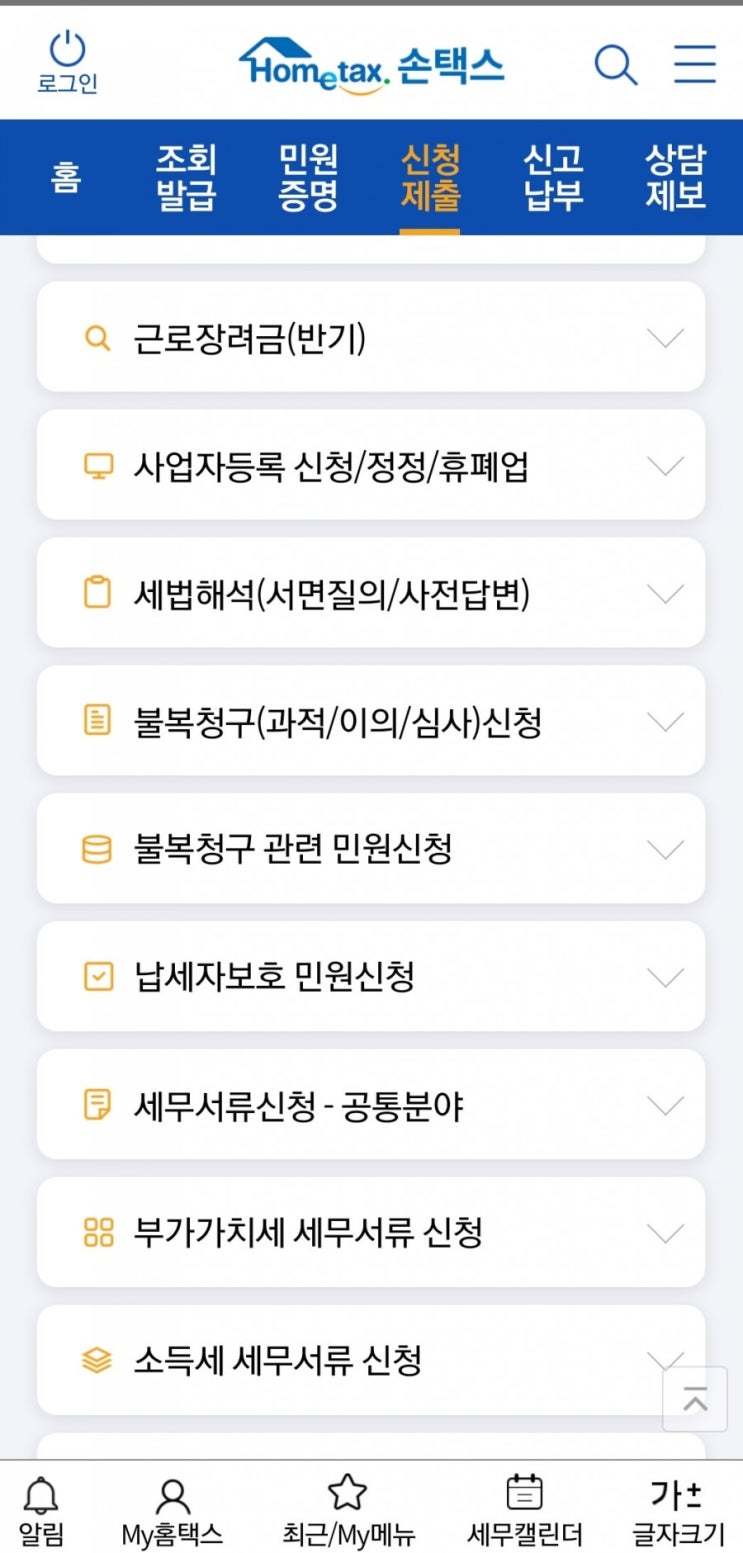Screen dimensions: 743x1553
Task: Expand 근로장려금(반기) section
Action: [x=371, y=338]
